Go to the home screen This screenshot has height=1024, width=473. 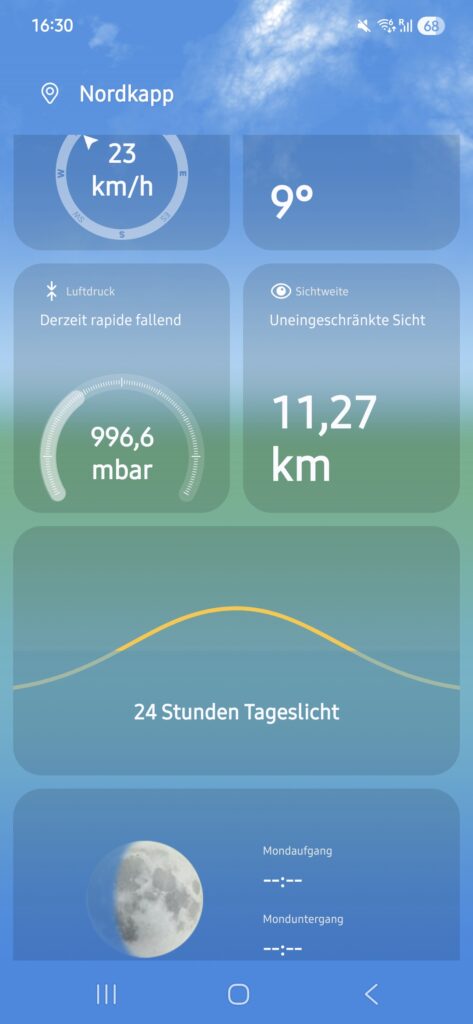coord(238,994)
